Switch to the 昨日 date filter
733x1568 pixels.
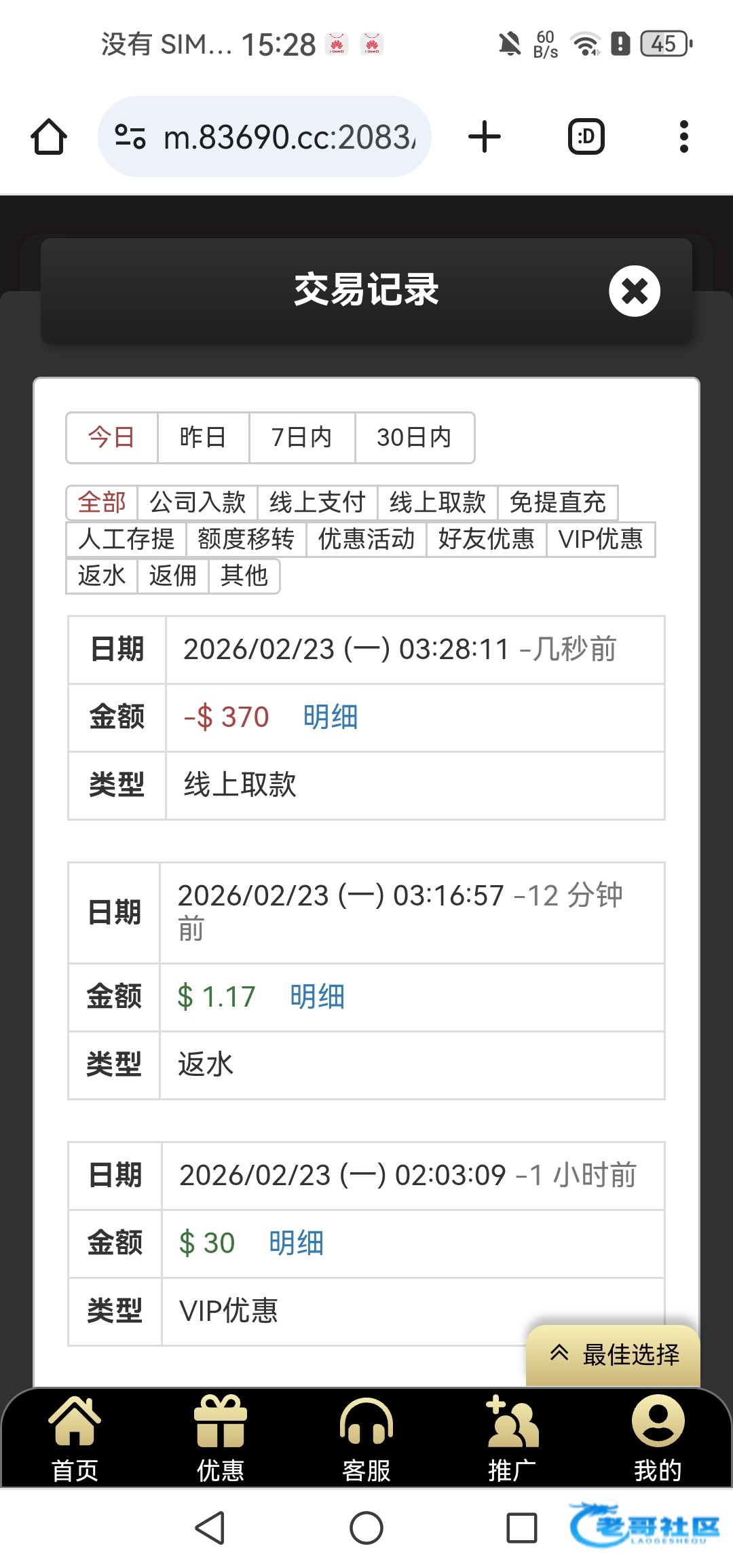point(203,438)
